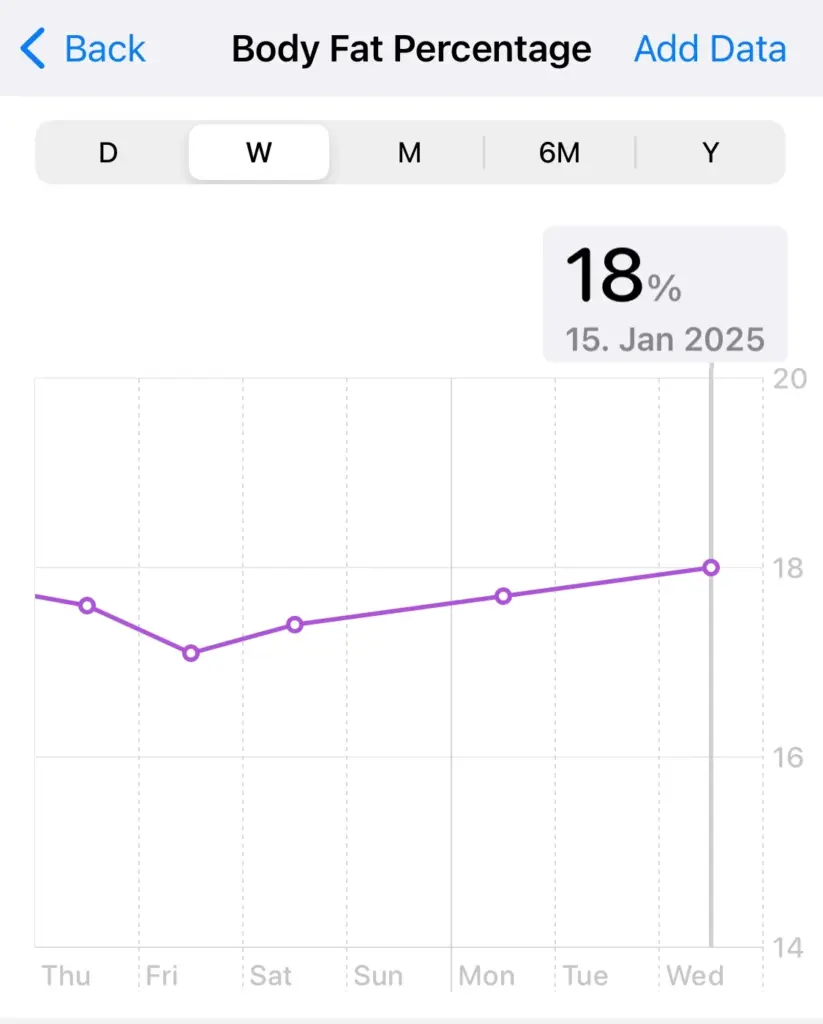
Task: Switch to the Y year view
Action: point(710,153)
